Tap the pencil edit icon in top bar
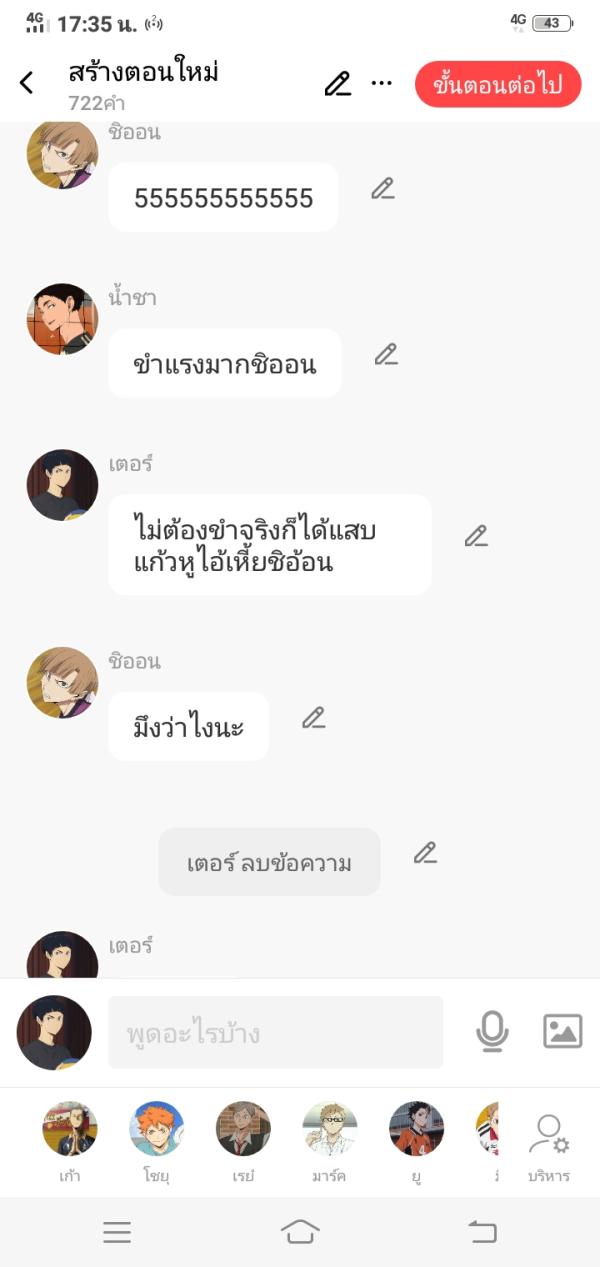Image resolution: width=600 pixels, height=1267 pixels. pos(338,84)
